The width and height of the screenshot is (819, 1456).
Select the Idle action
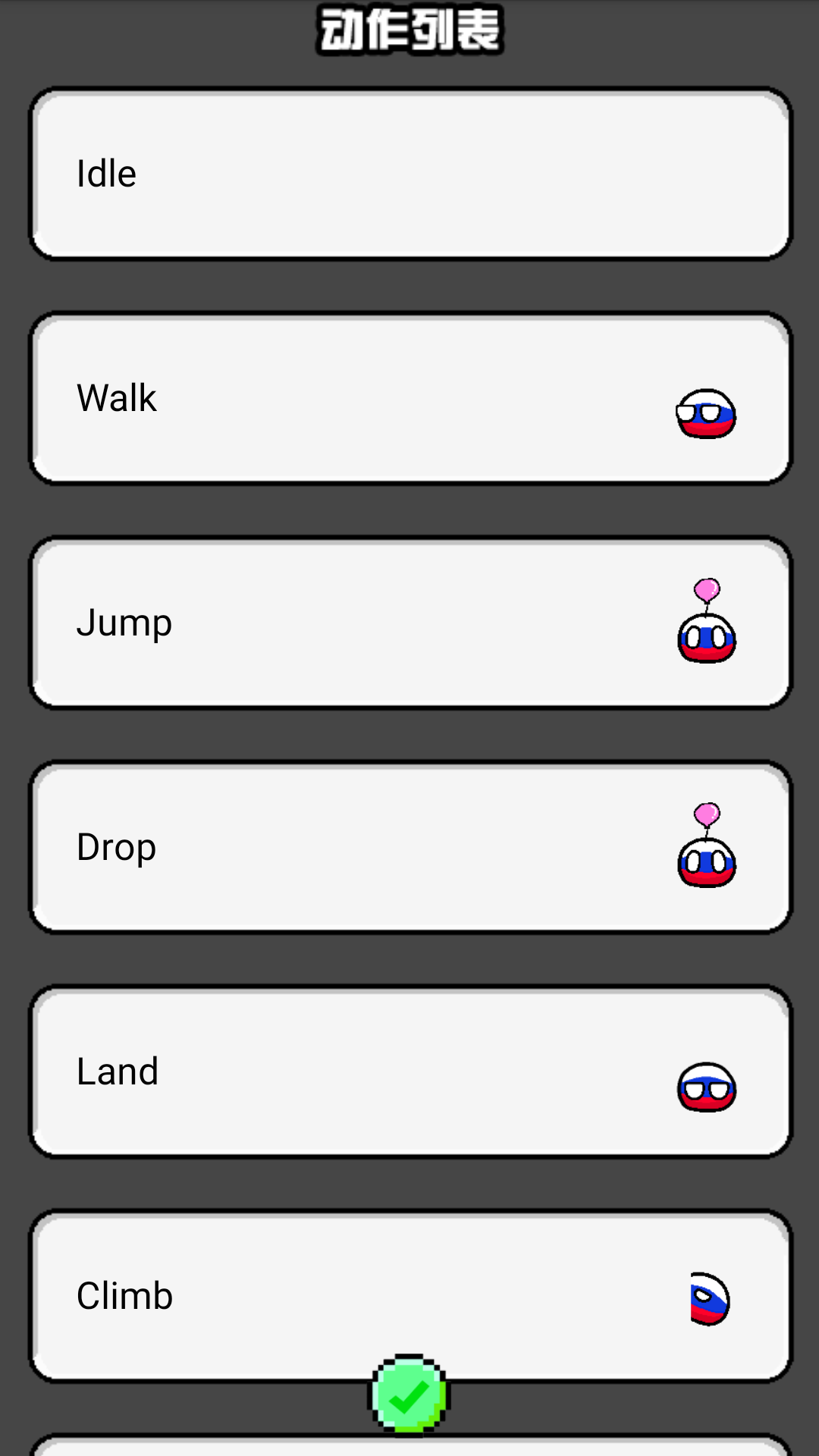pyautogui.click(x=409, y=174)
